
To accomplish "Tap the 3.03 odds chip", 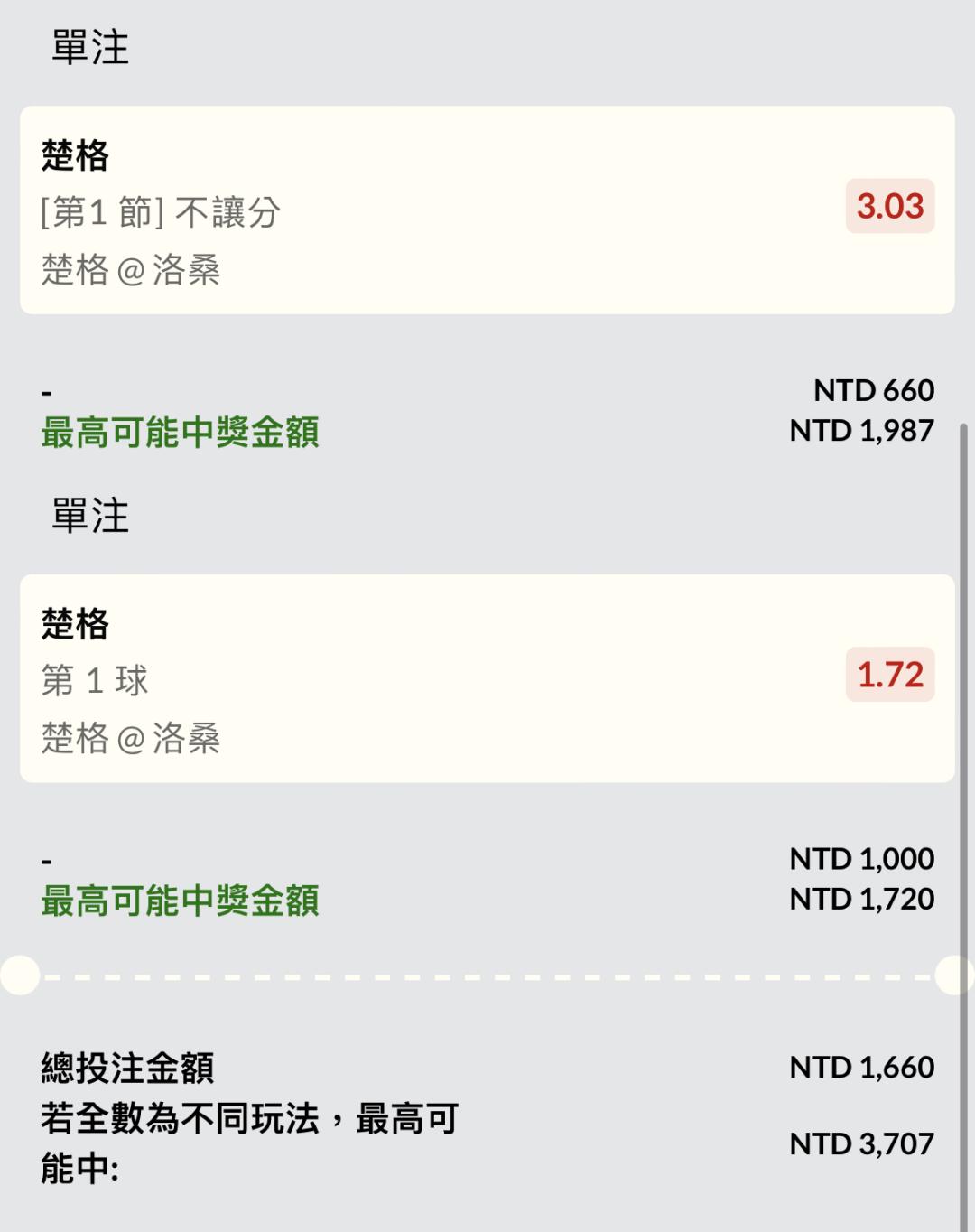I will coord(889,207).
